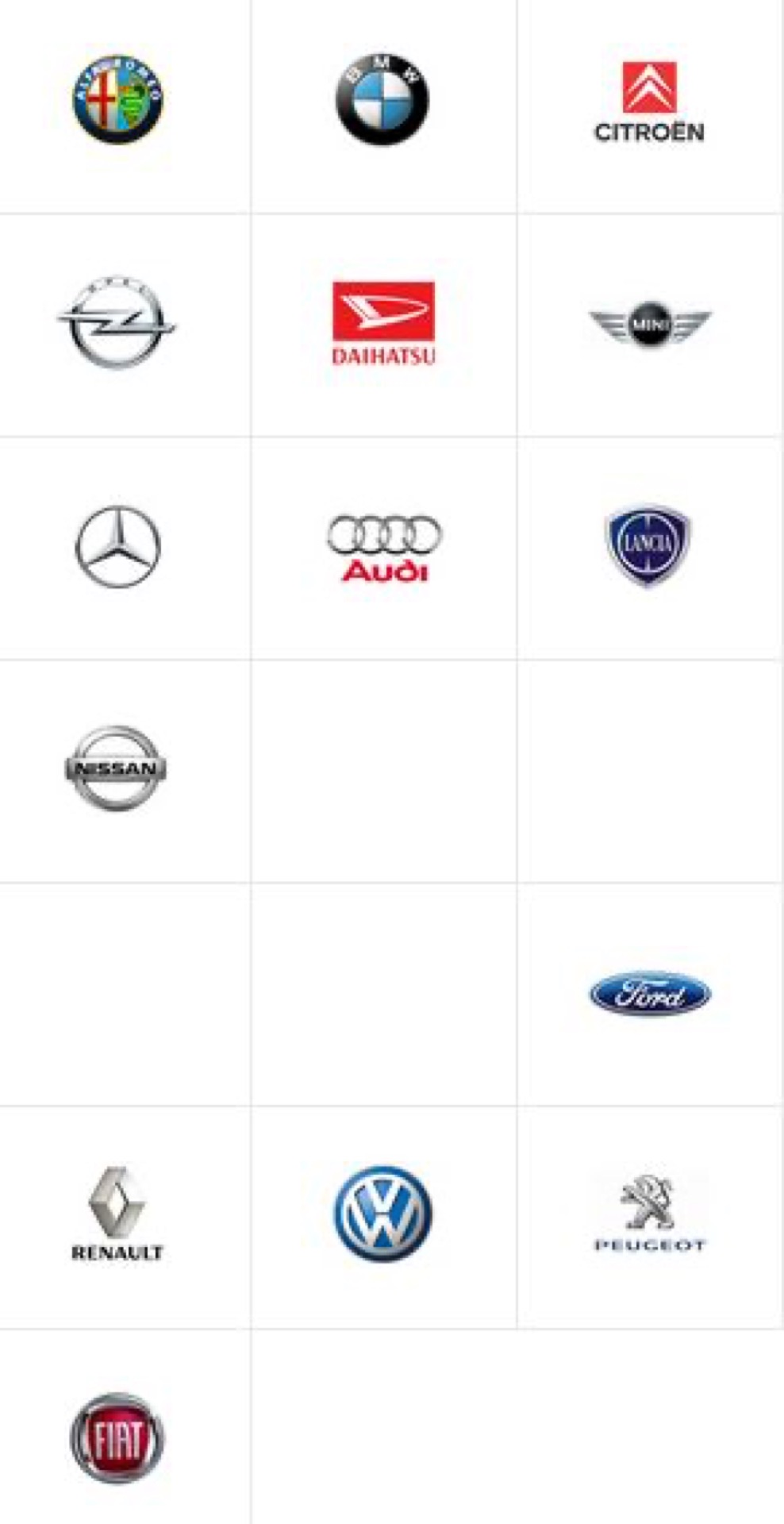
Task: Select the Mercedes-Benz star tile
Action: pyautogui.click(x=117, y=546)
